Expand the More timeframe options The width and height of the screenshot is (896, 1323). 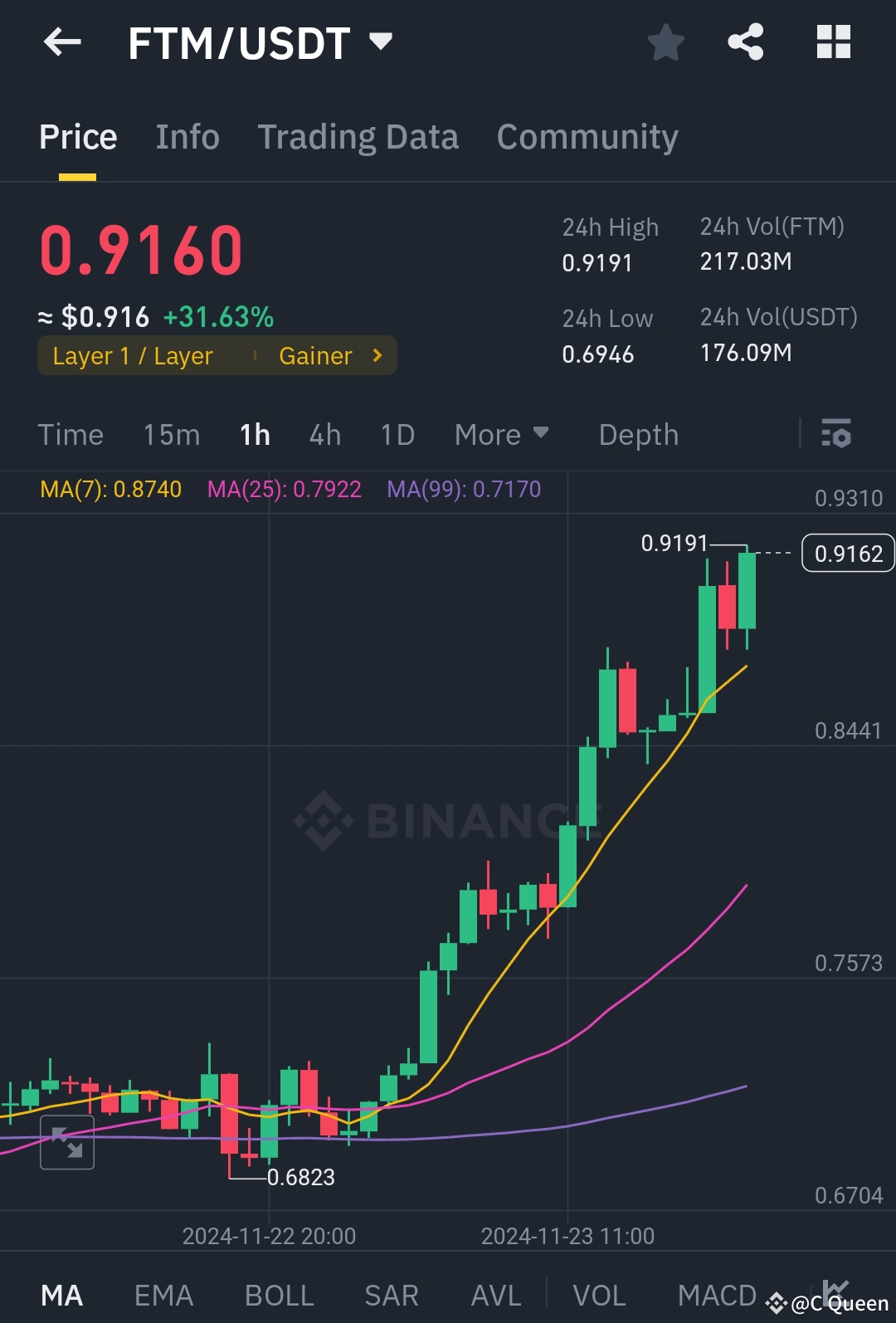[x=501, y=434]
